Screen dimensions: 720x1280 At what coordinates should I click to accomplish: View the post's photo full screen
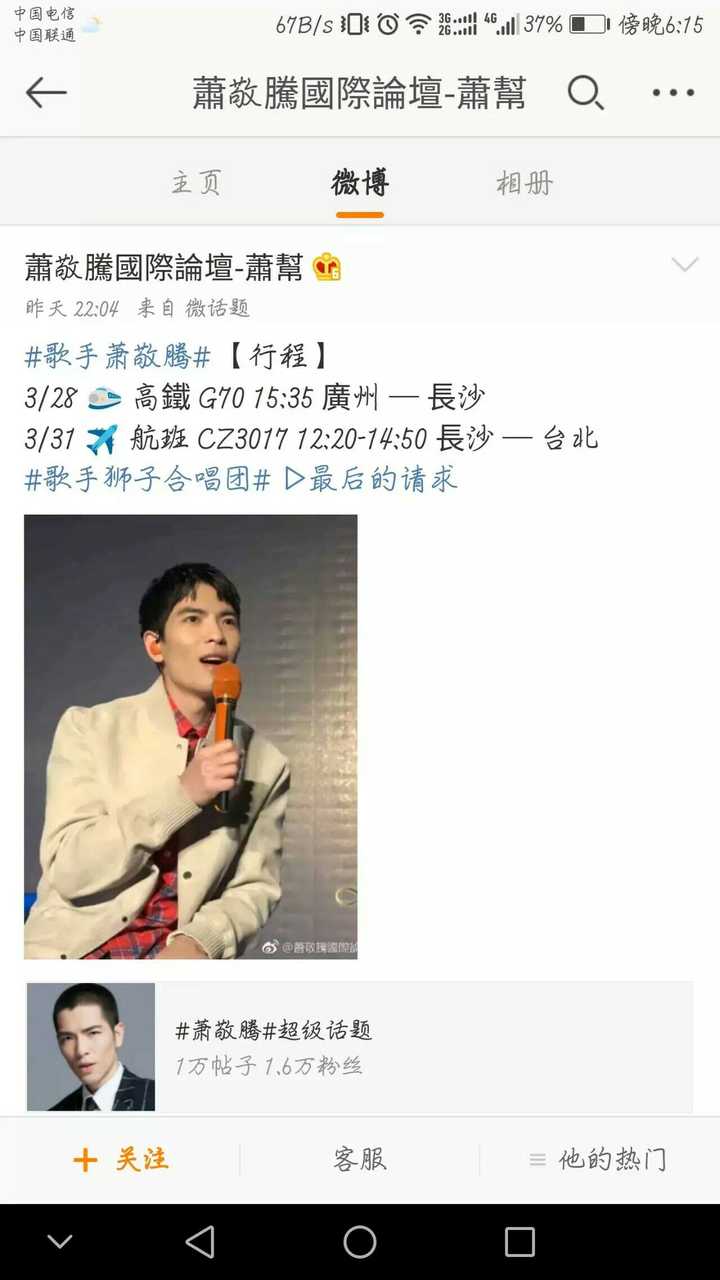point(190,736)
